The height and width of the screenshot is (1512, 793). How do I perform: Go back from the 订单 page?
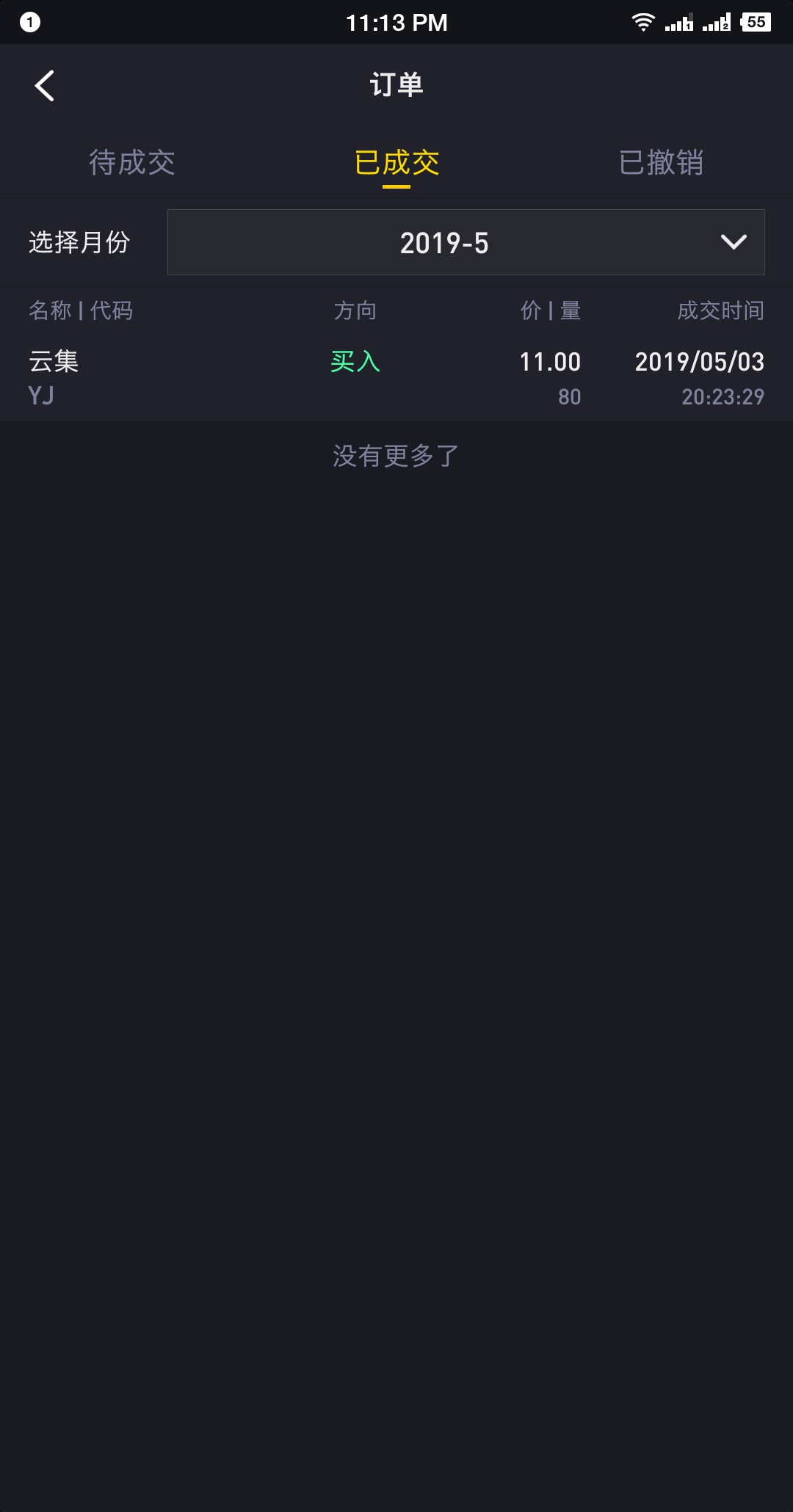coord(45,86)
